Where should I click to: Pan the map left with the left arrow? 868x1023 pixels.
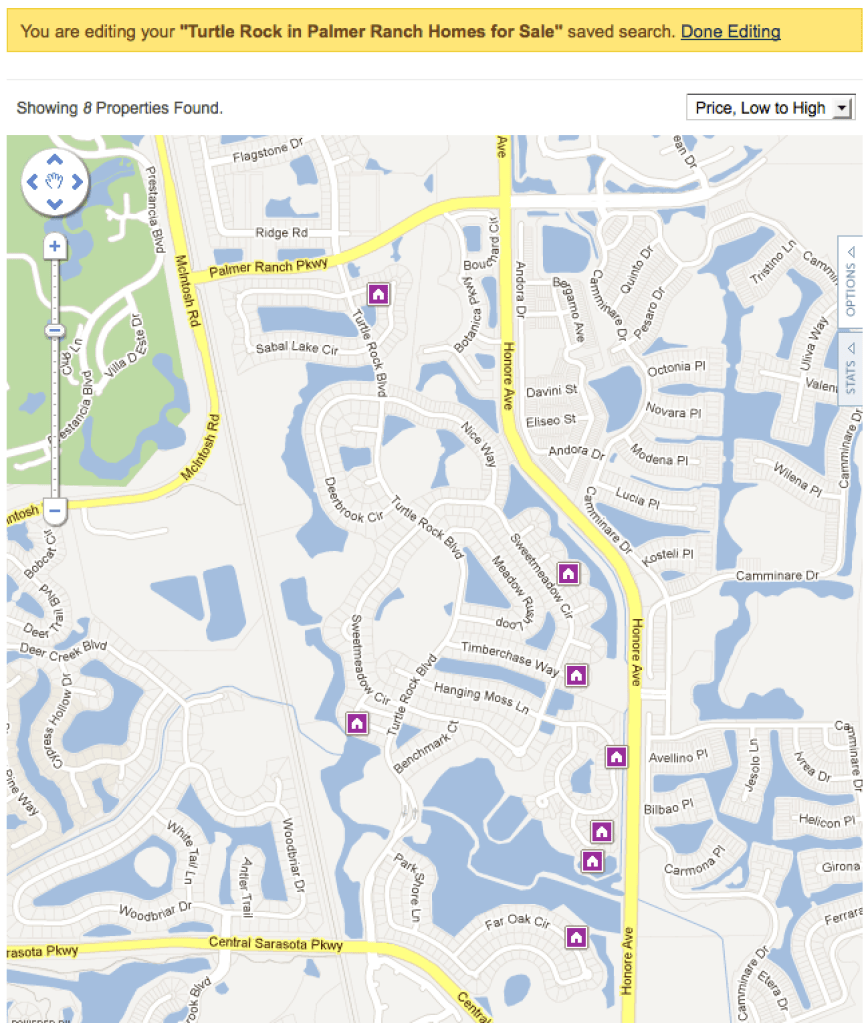[x=32, y=181]
